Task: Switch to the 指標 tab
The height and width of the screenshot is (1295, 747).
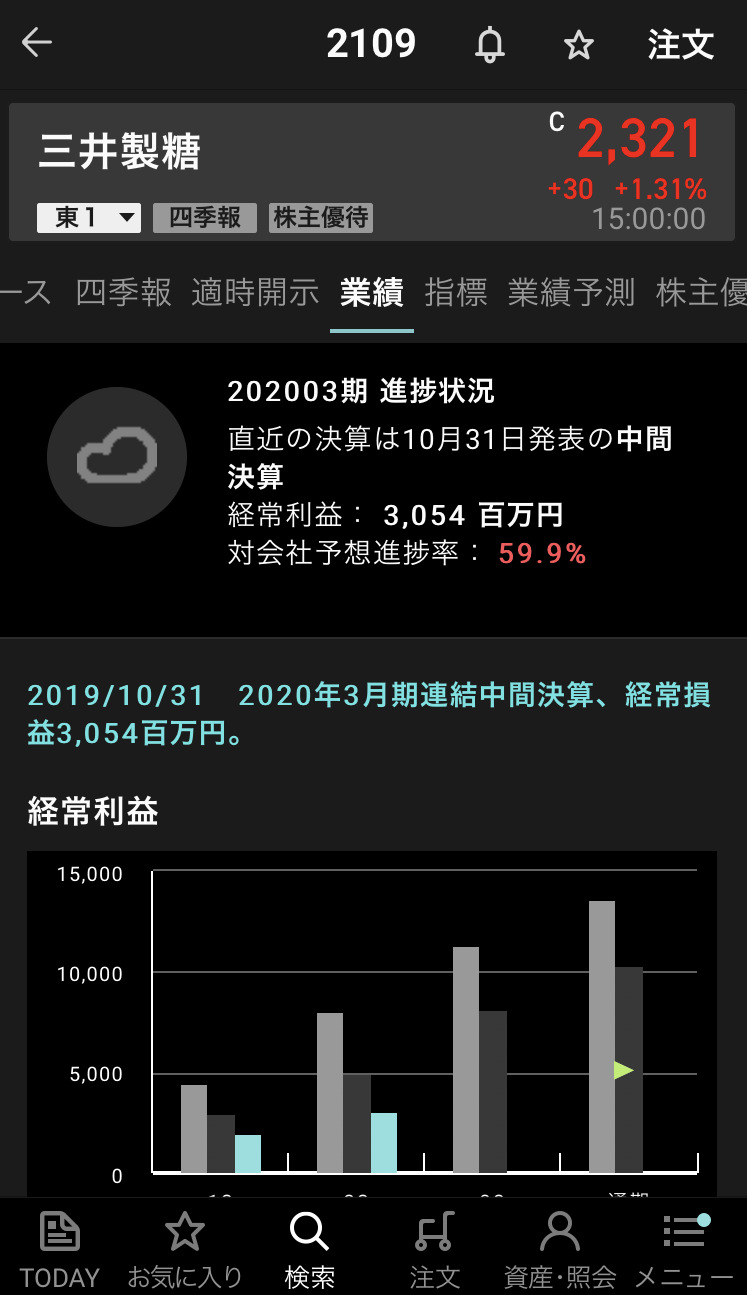Action: [x=456, y=292]
